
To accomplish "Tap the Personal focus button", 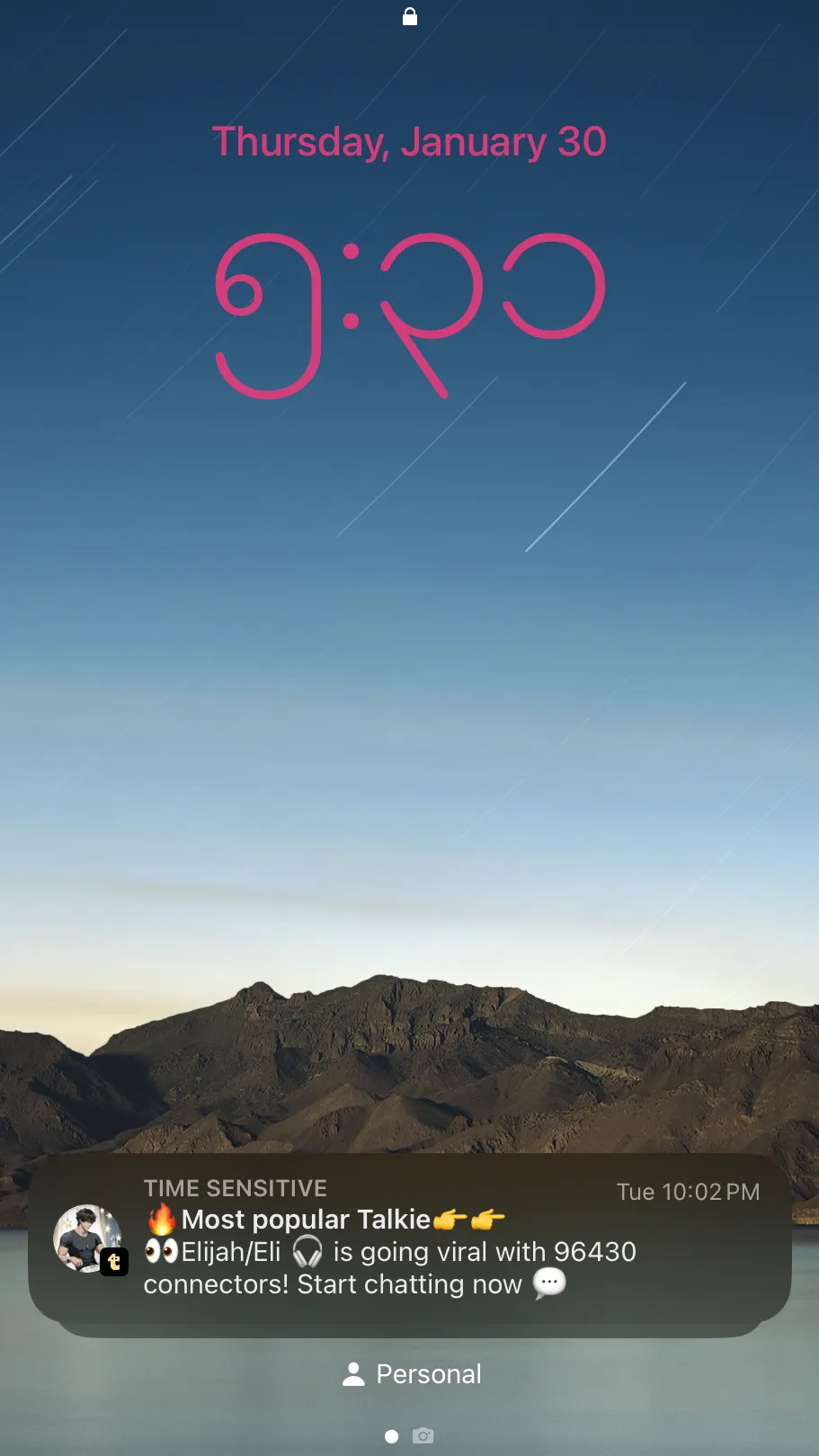I will 412,1374.
